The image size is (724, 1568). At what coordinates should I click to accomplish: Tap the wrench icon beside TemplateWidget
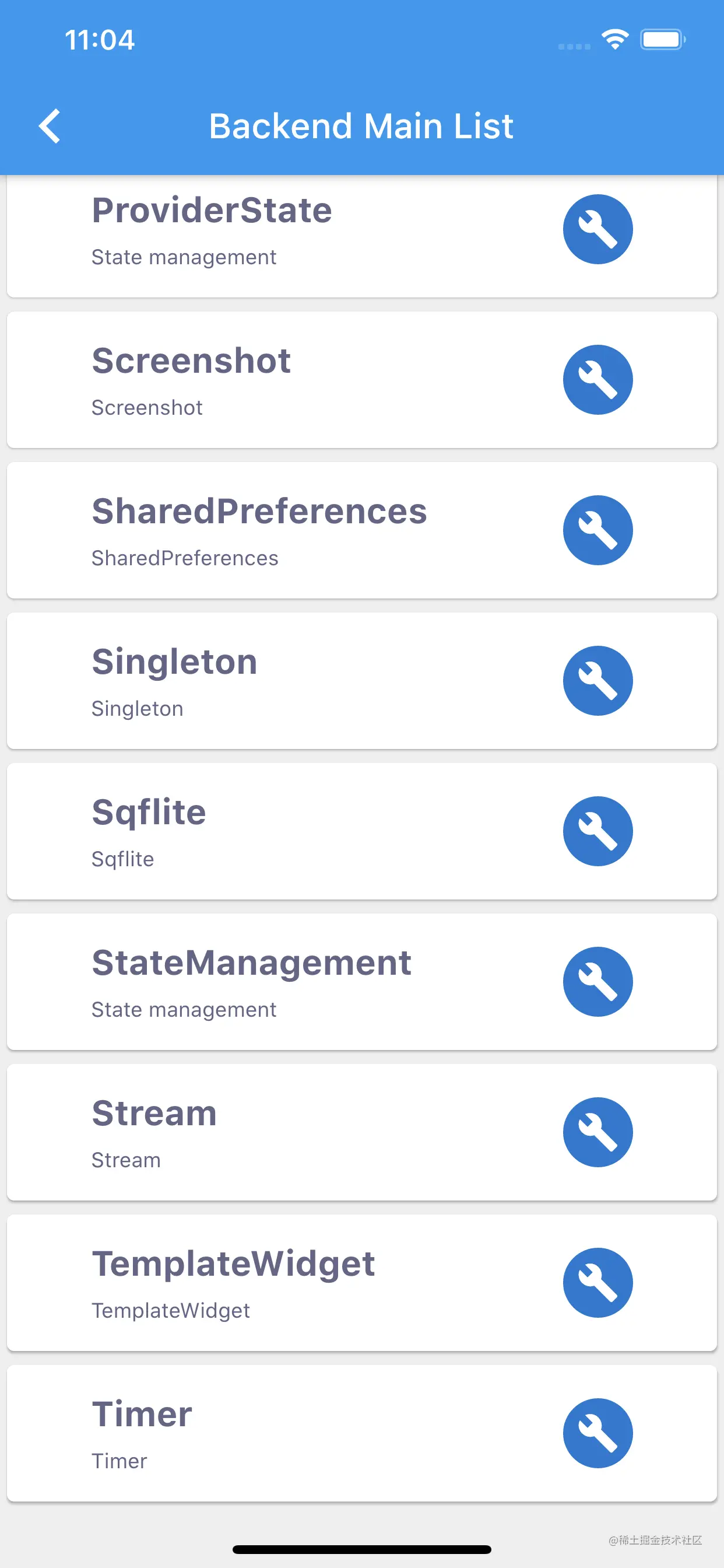(598, 1283)
